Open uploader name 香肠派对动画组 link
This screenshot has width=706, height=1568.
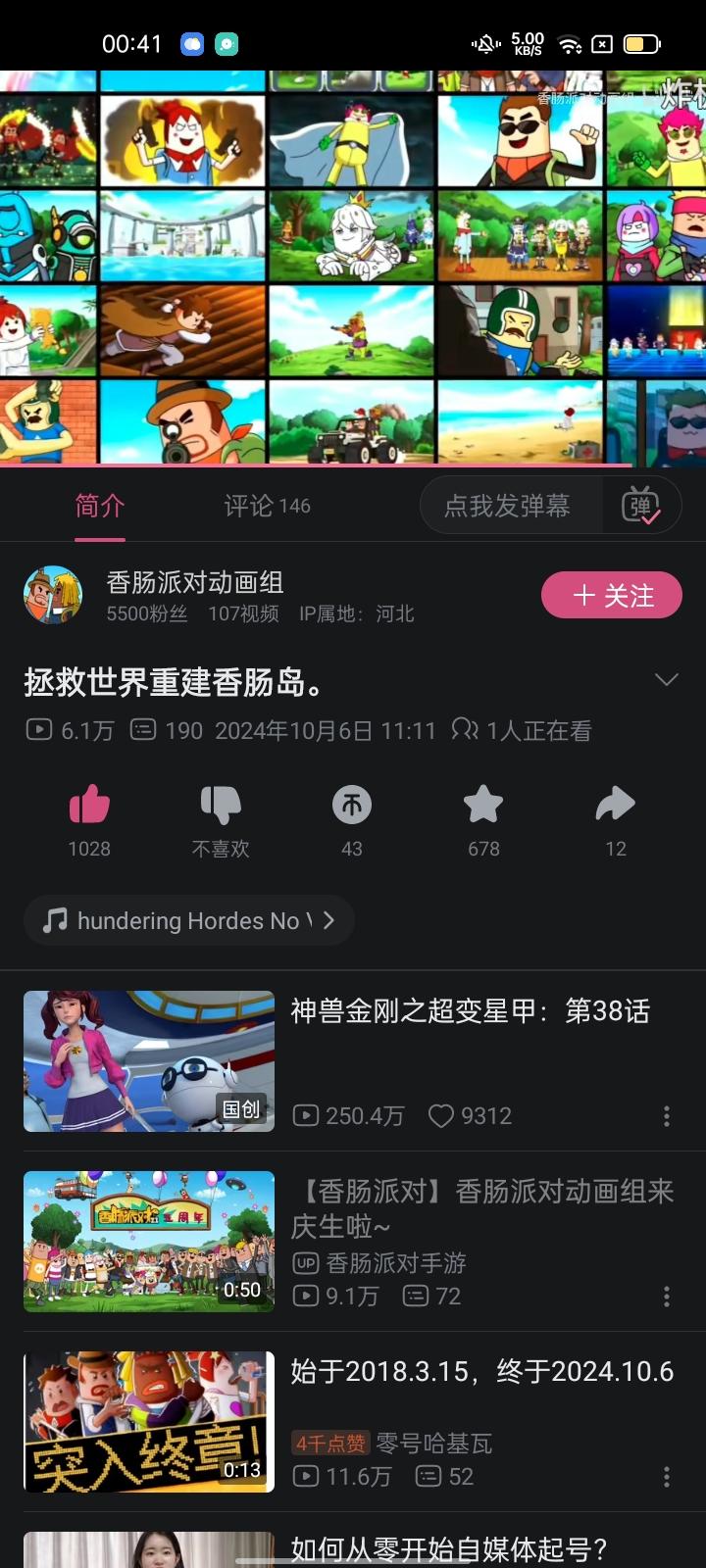193,582
